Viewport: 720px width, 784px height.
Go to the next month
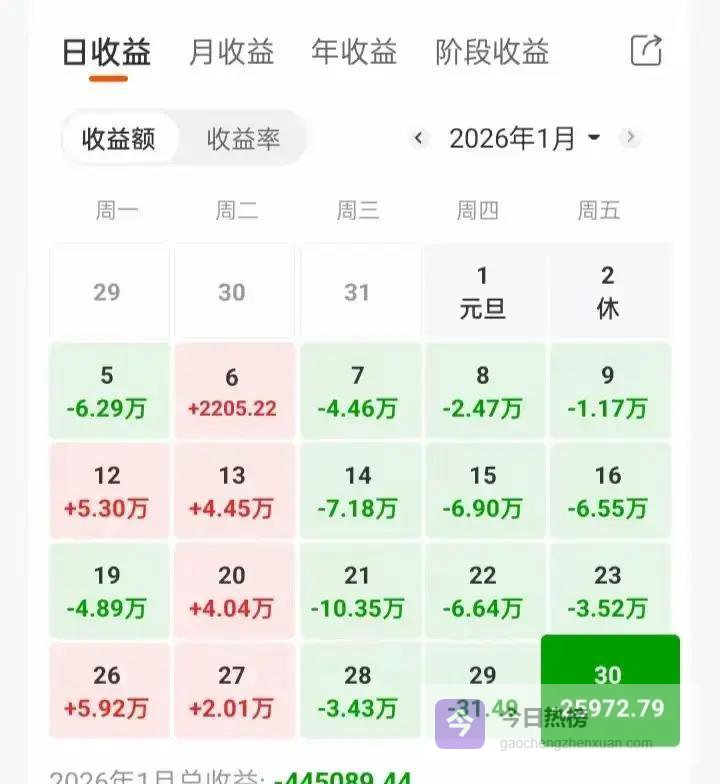pyautogui.click(x=629, y=138)
